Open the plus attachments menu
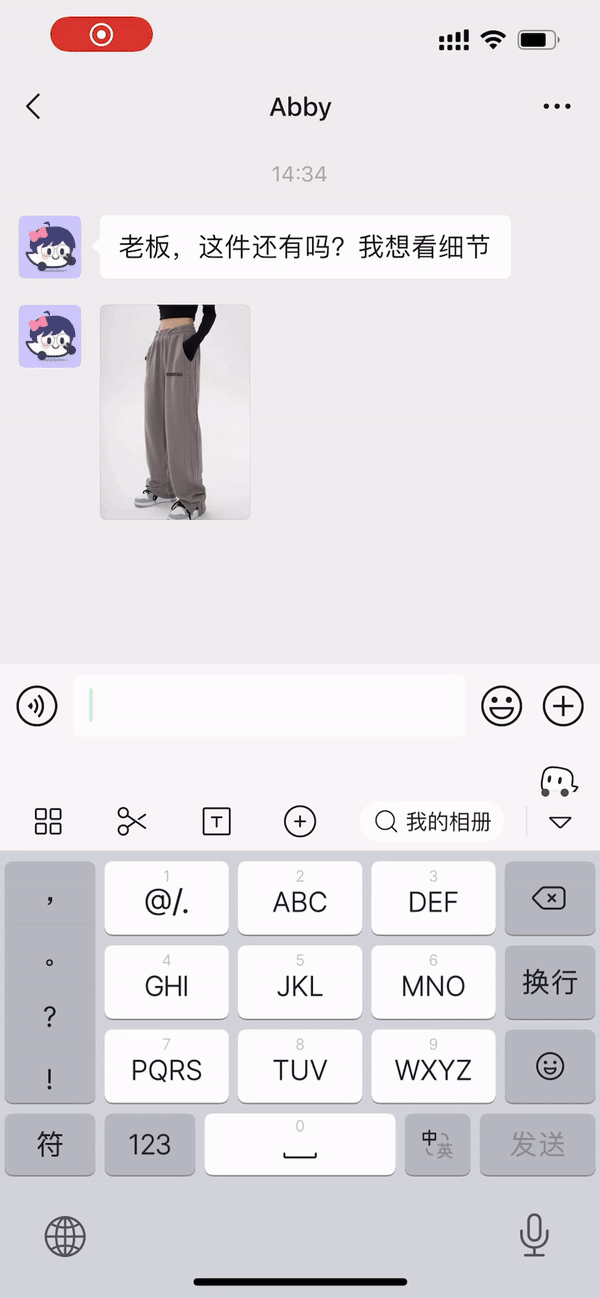This screenshot has height=1298, width=600. click(563, 706)
